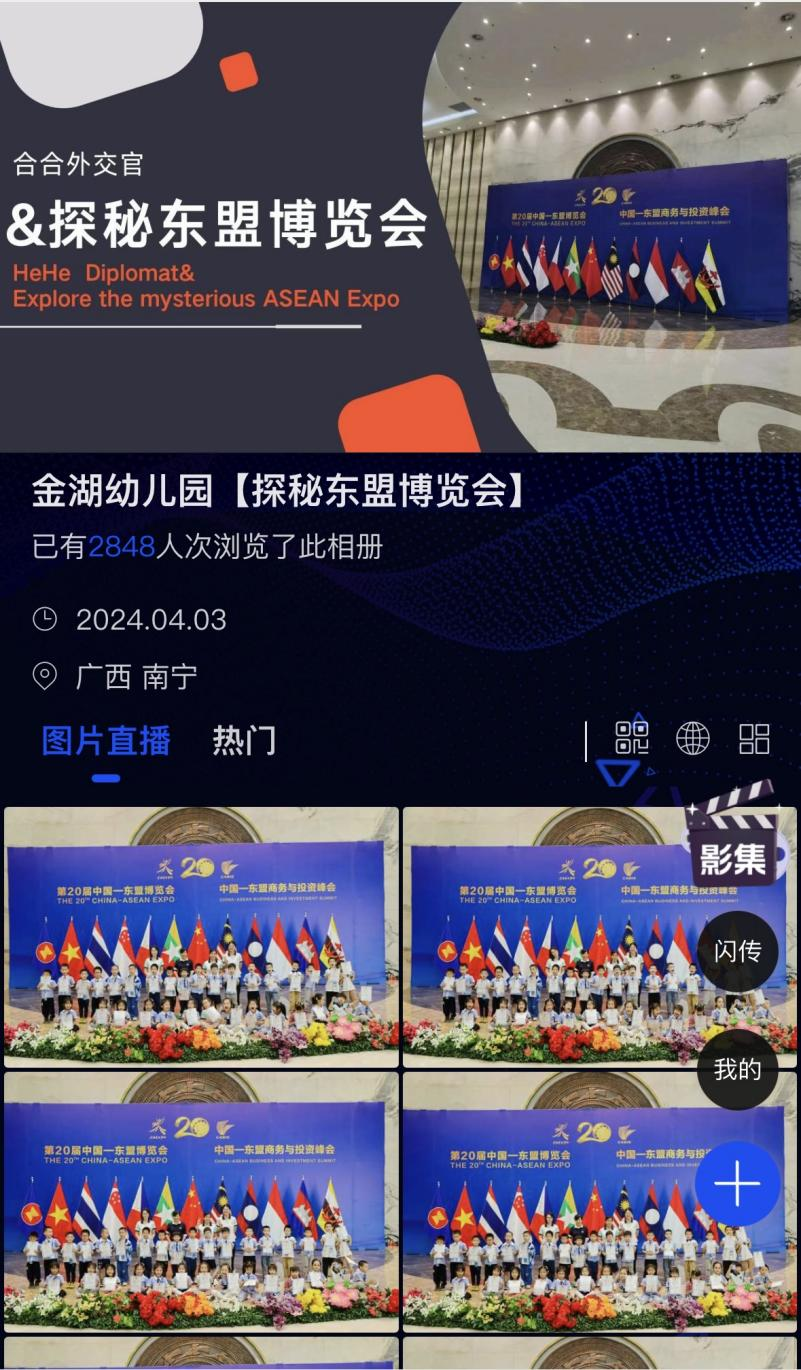This screenshot has width=801, height=1370.
Task: Change the grid layout view icon
Action: pyautogui.click(x=754, y=739)
